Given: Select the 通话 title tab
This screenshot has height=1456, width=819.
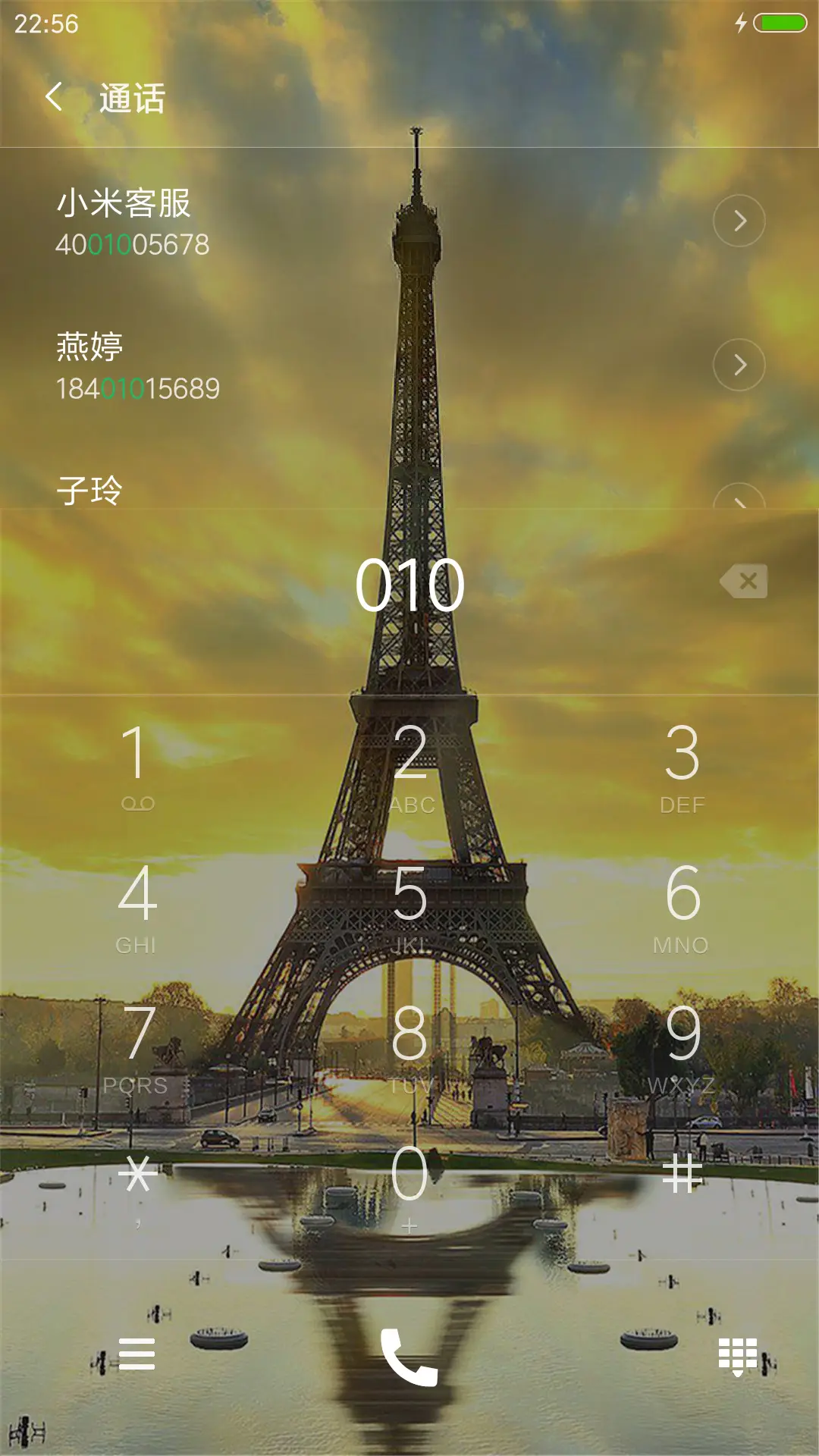Looking at the screenshot, I should click(133, 99).
